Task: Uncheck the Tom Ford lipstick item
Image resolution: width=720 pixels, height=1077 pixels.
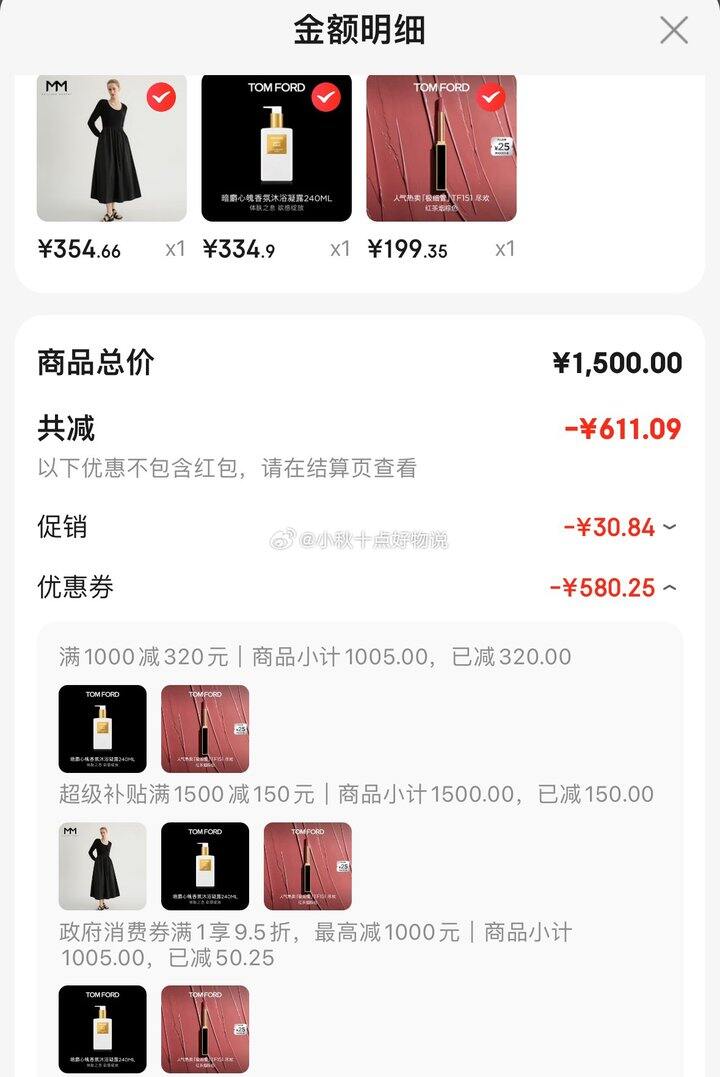Action: (490, 97)
